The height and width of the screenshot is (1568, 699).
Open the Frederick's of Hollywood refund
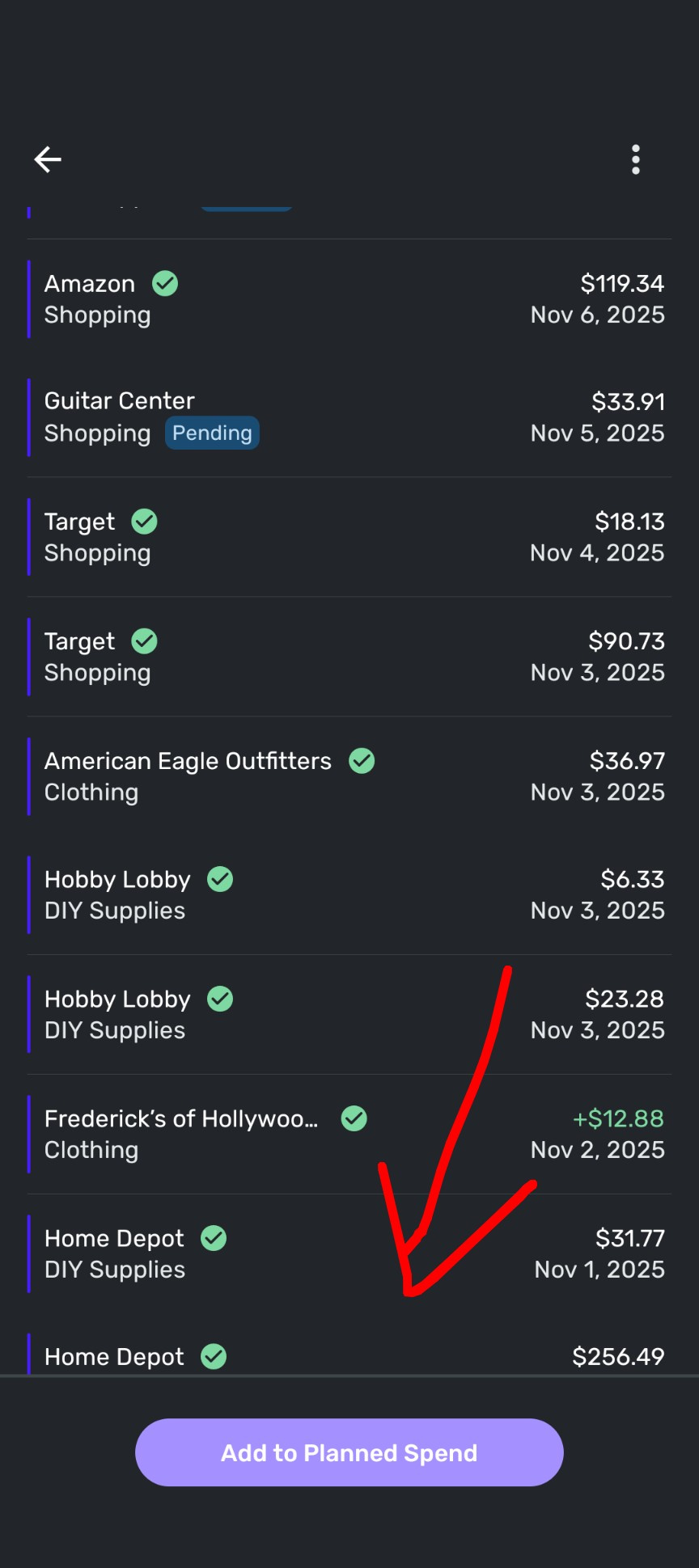pos(349,1134)
